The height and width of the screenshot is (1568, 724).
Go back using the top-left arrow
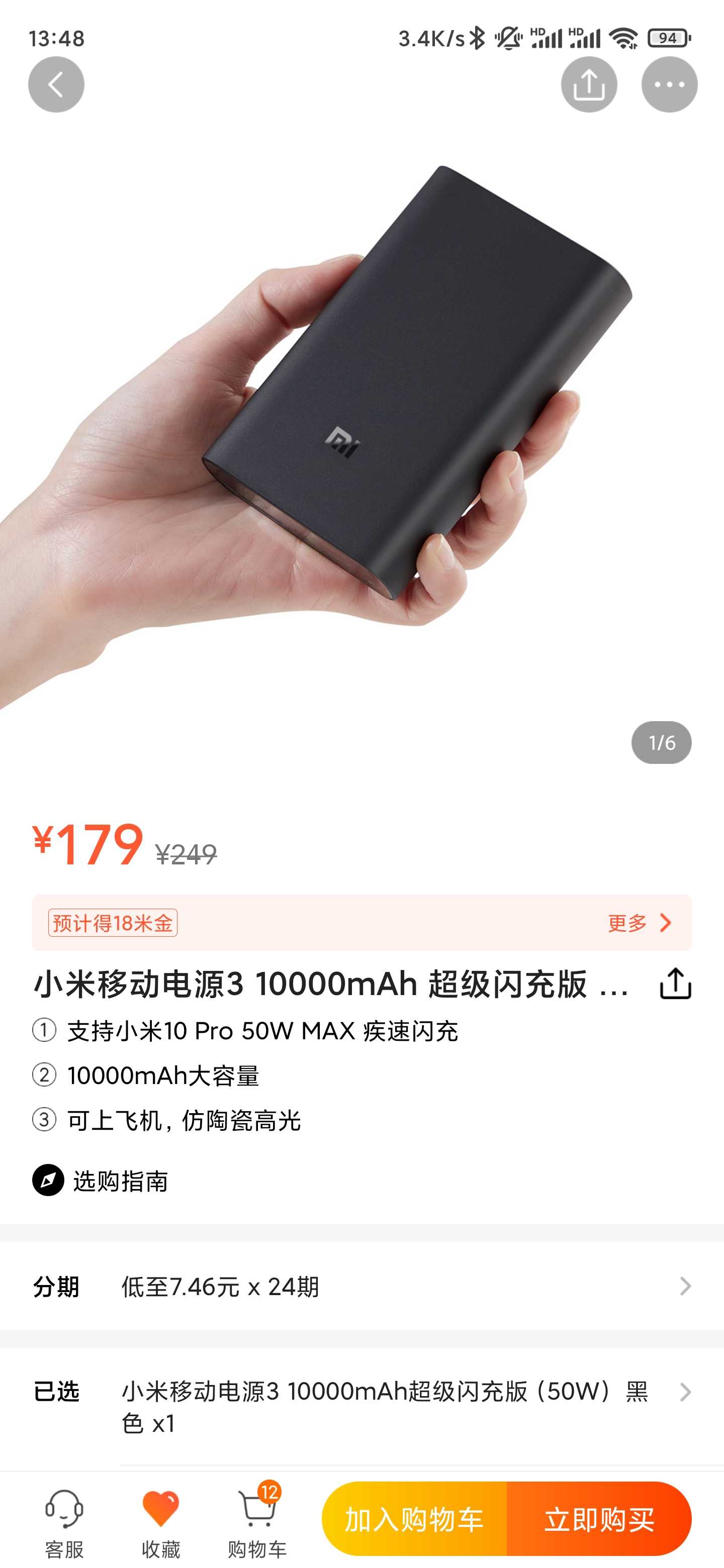pyautogui.click(x=56, y=84)
